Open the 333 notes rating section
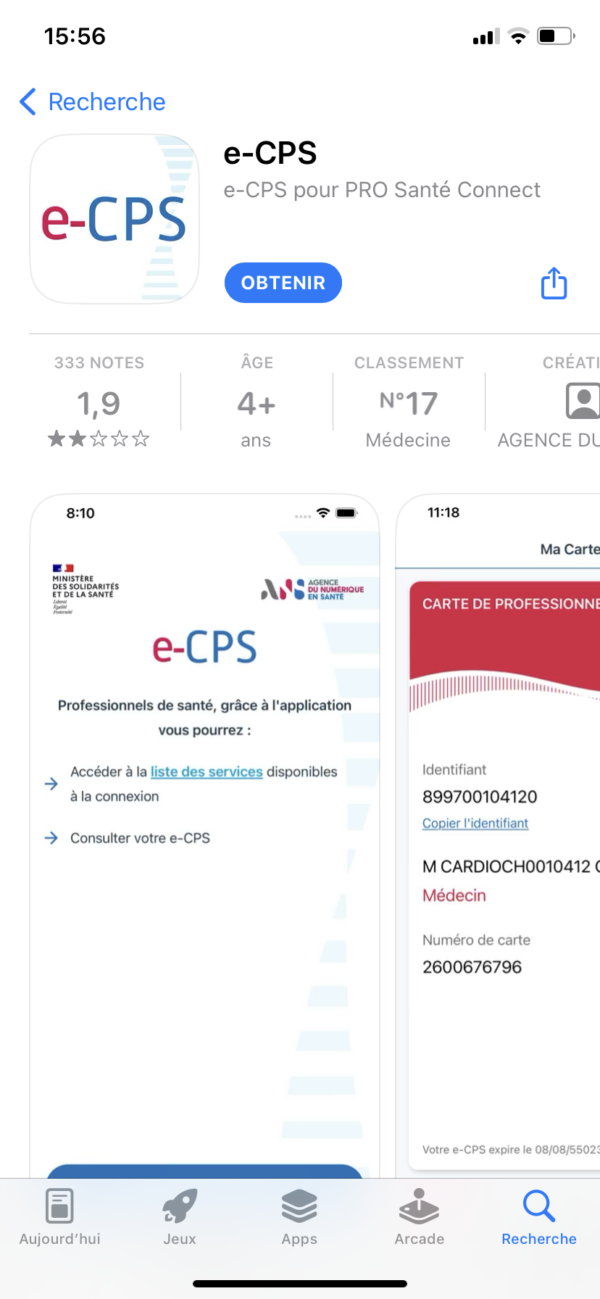 [x=99, y=402]
